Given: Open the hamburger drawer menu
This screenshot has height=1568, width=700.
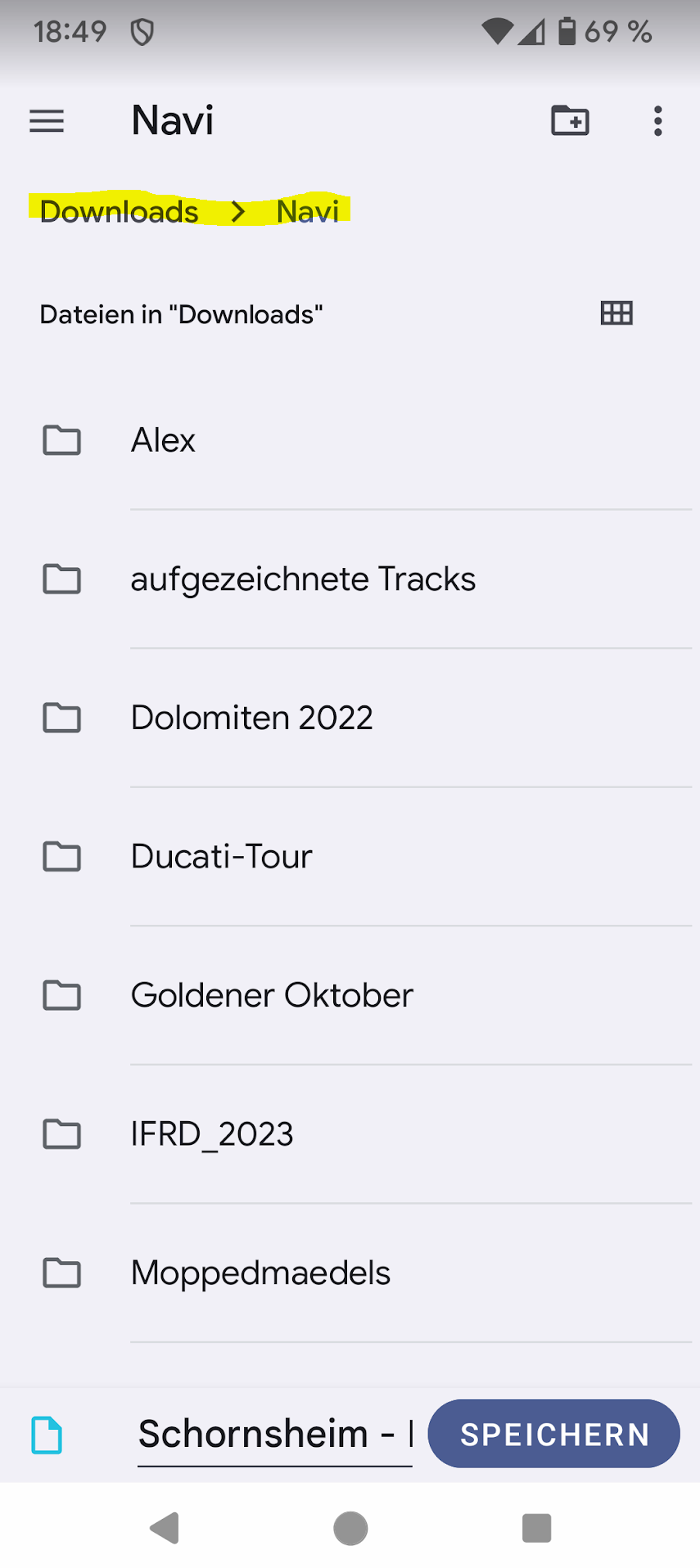Looking at the screenshot, I should [x=47, y=121].
